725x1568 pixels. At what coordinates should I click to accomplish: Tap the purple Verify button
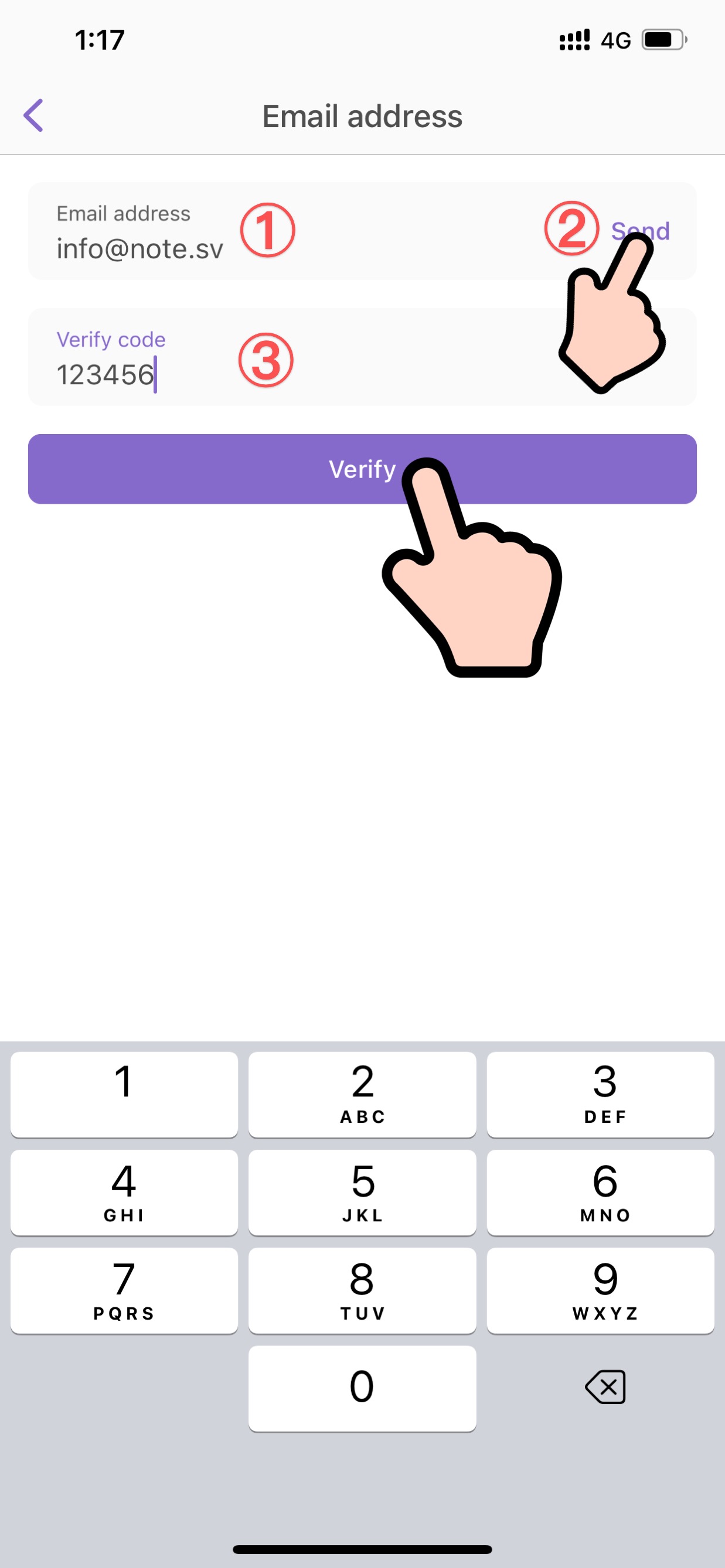[x=244, y=469]
